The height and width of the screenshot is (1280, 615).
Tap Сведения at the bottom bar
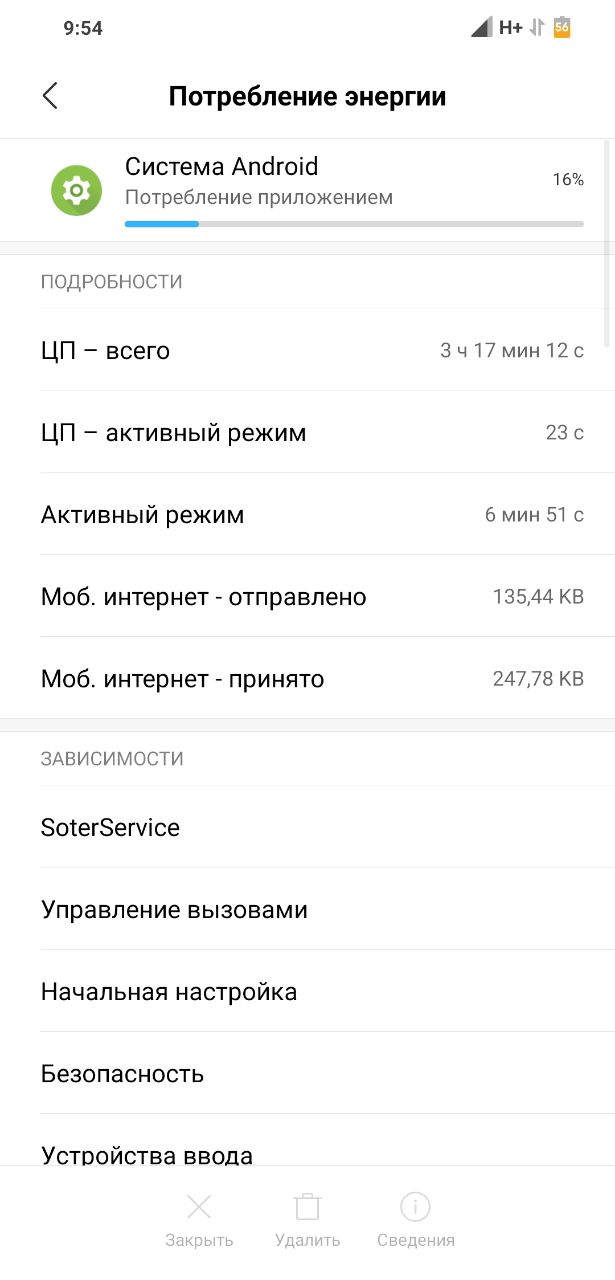point(415,1220)
